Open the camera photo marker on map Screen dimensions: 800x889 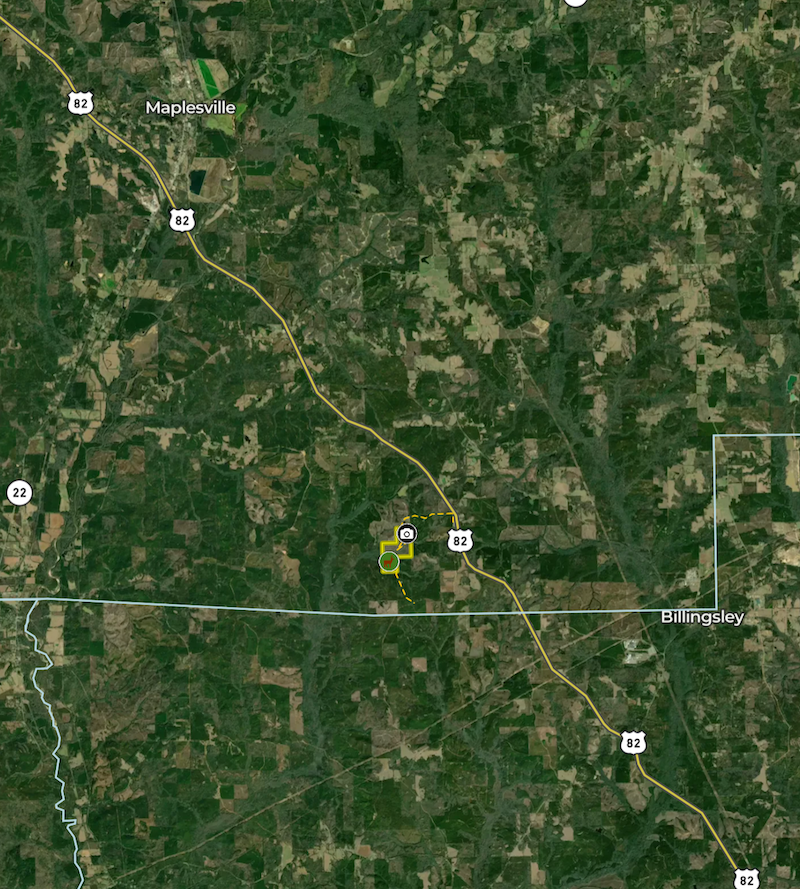pyautogui.click(x=406, y=534)
